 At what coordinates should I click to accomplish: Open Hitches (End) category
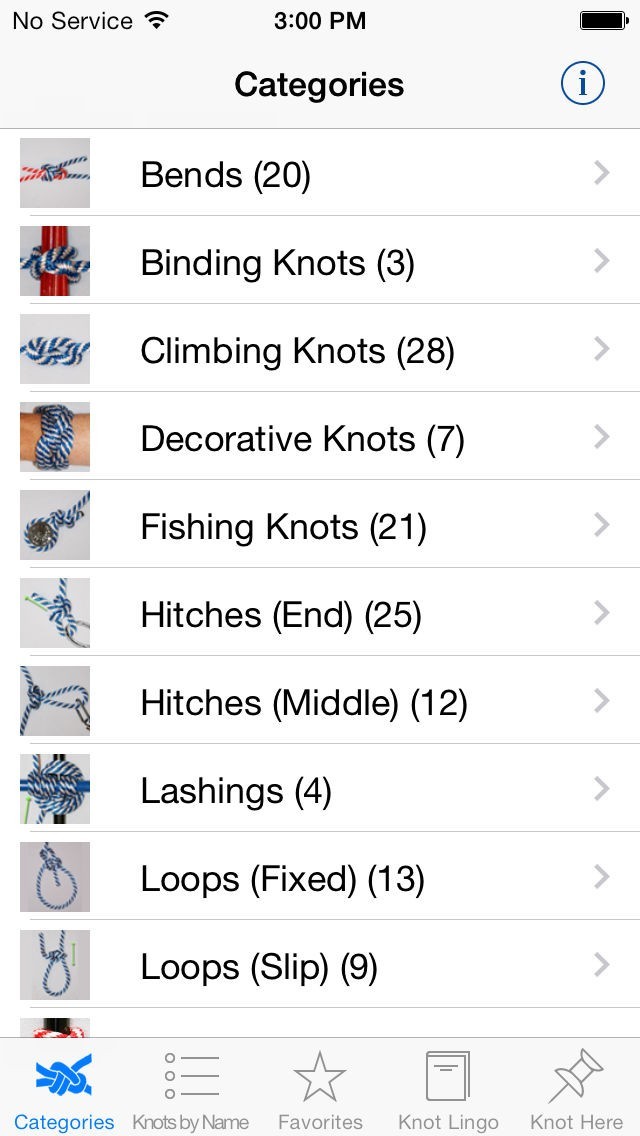pos(320,615)
